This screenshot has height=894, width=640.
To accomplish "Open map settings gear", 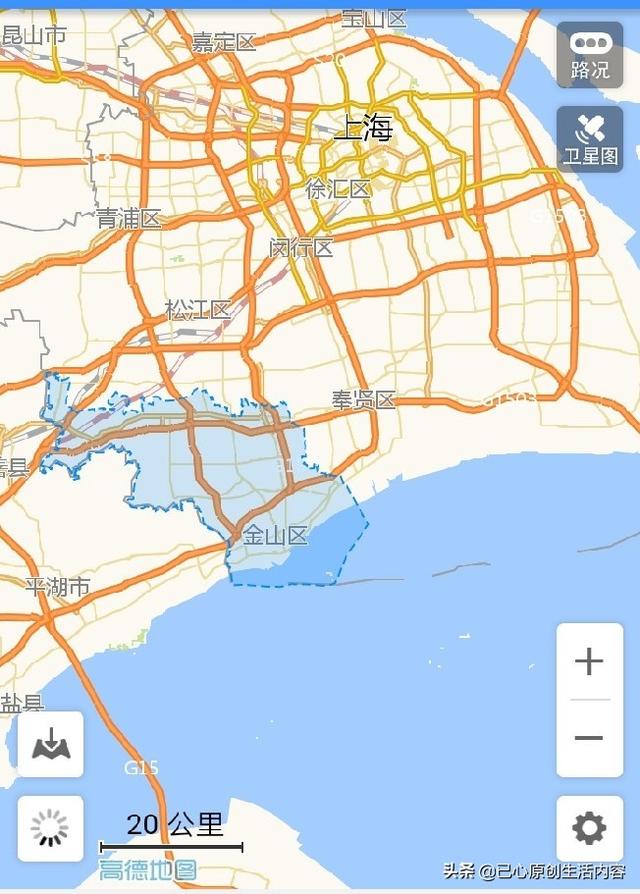I will point(589,828).
